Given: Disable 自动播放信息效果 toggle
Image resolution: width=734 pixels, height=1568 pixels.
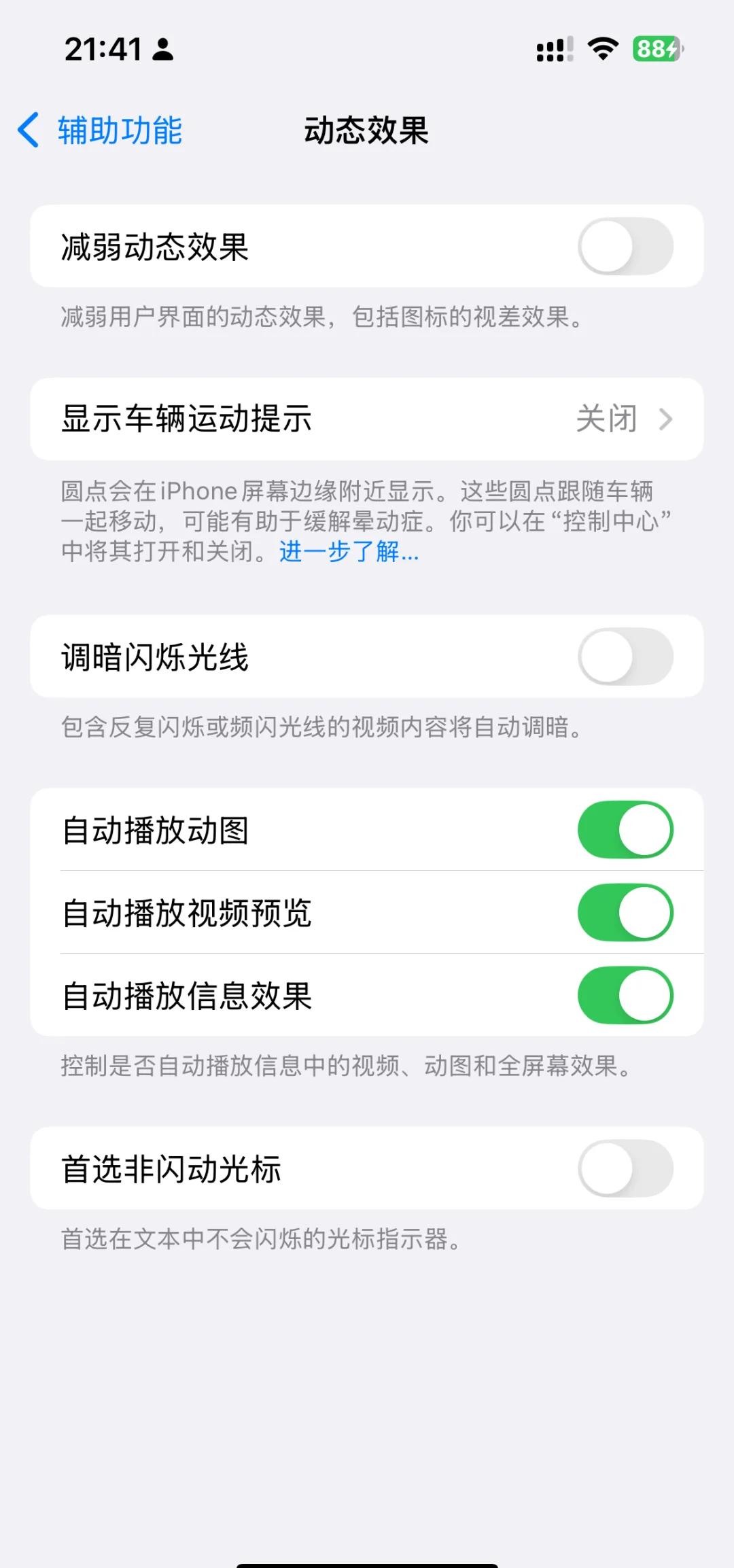Looking at the screenshot, I should tap(625, 996).
